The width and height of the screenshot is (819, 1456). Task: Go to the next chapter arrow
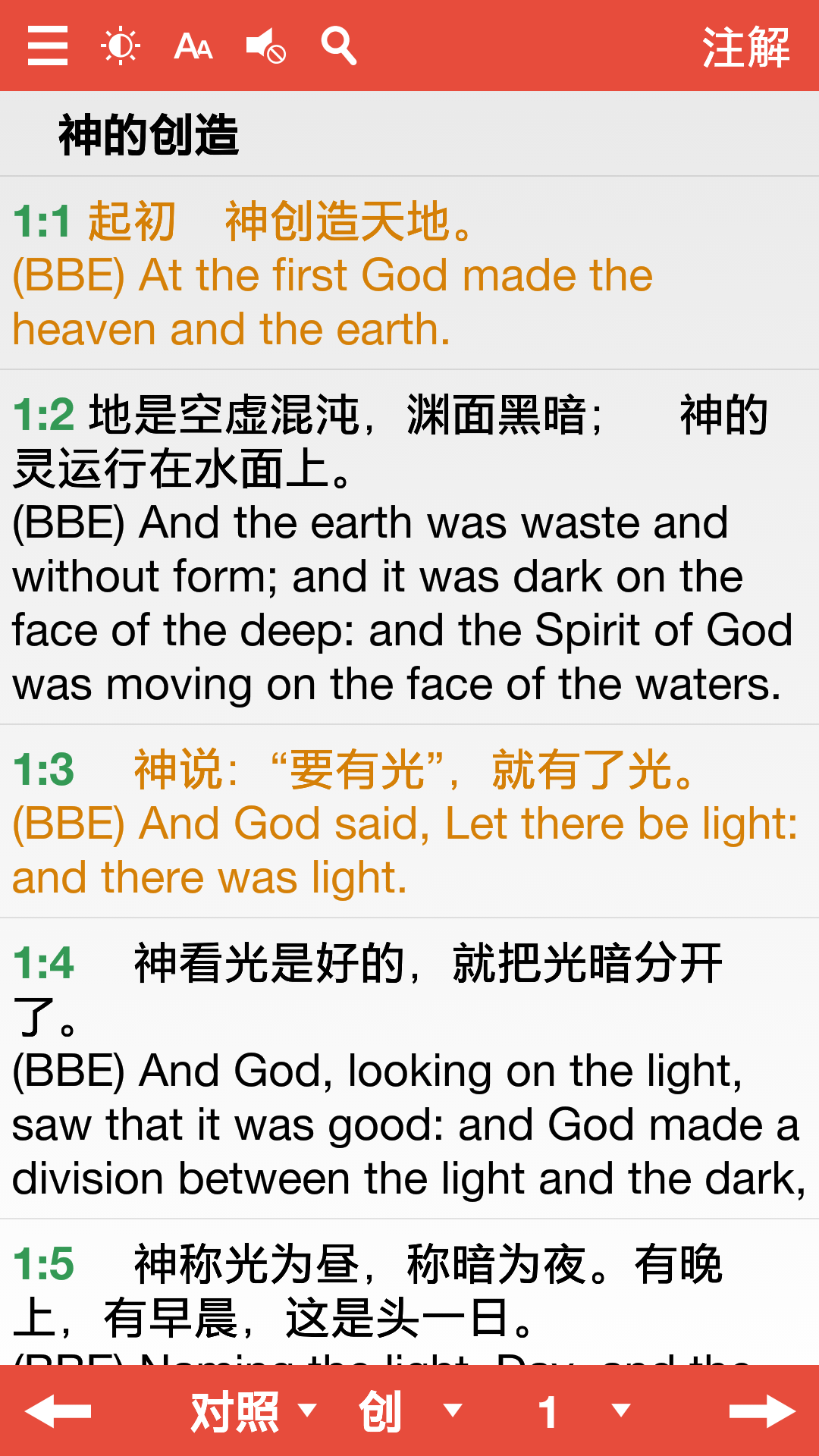tap(761, 1411)
